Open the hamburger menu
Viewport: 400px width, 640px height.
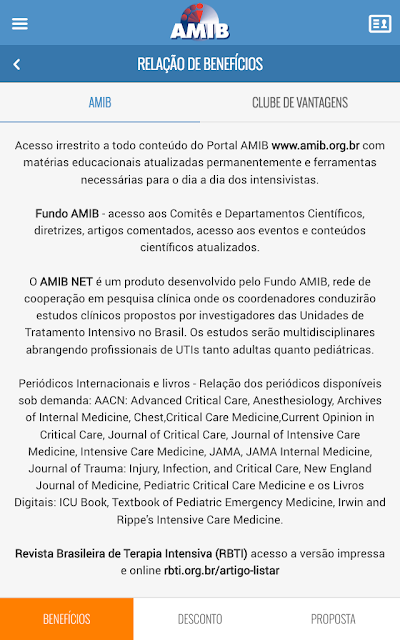click(20, 24)
